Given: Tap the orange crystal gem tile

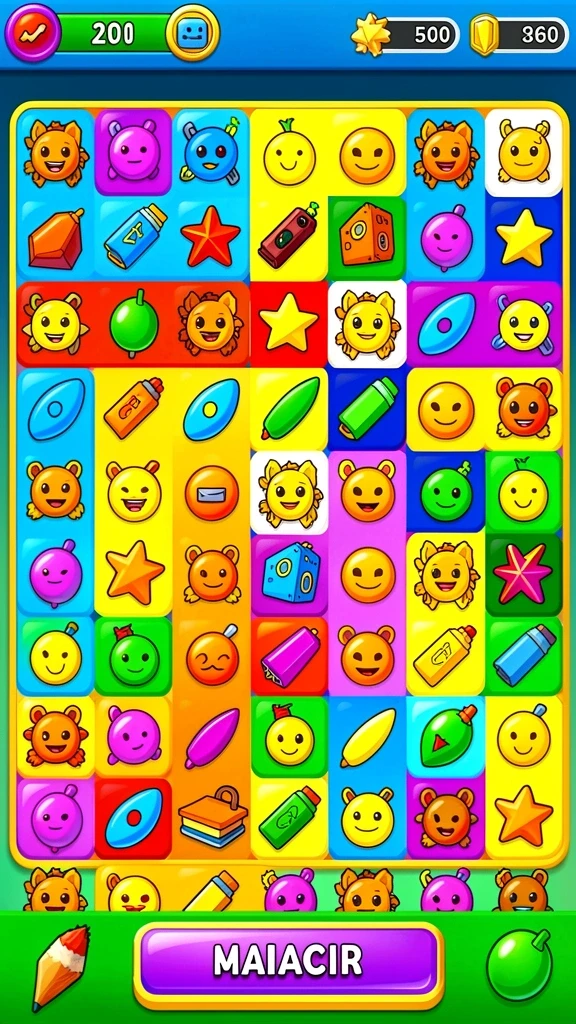Looking at the screenshot, I should tap(55, 239).
